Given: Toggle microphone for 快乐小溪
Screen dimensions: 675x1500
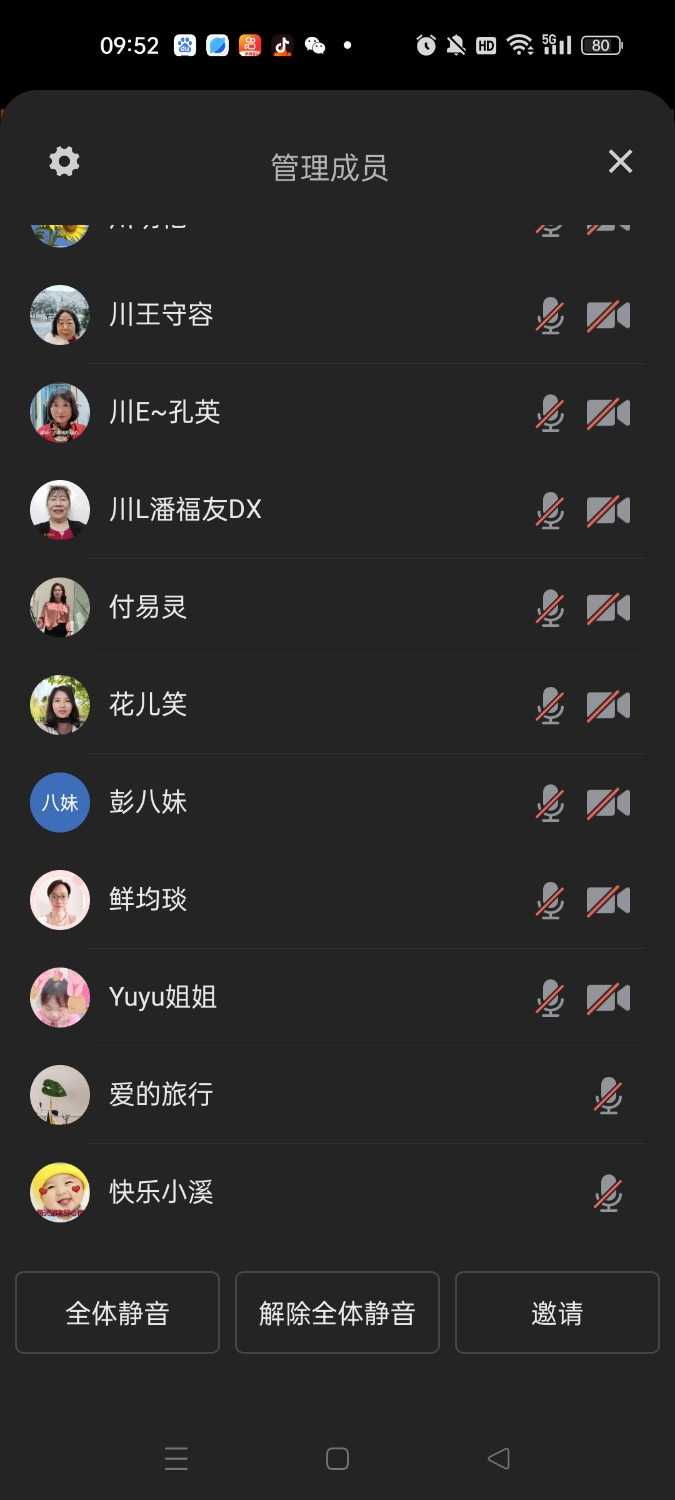Looking at the screenshot, I should tap(608, 1193).
